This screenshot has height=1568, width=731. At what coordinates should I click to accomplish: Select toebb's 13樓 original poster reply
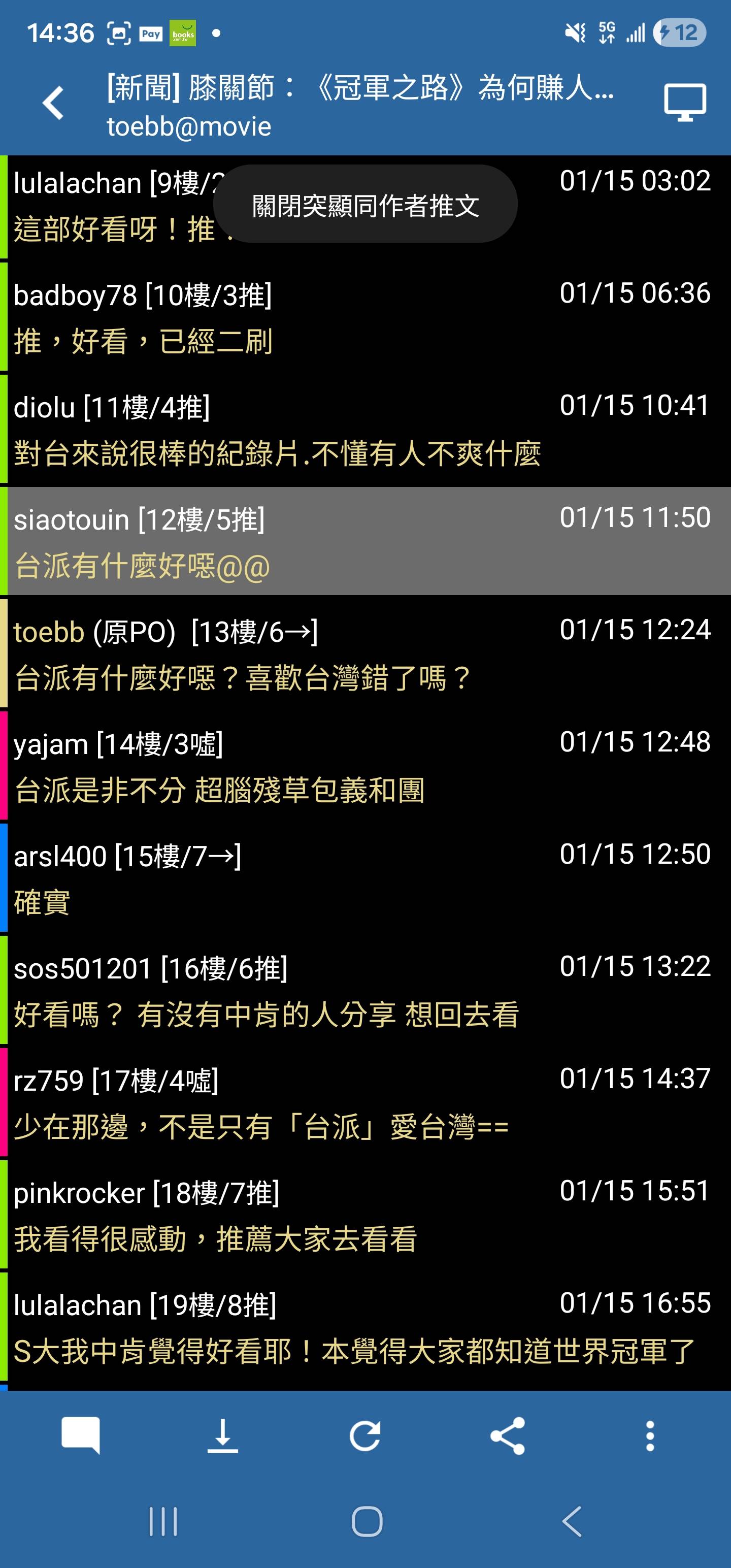(x=365, y=654)
